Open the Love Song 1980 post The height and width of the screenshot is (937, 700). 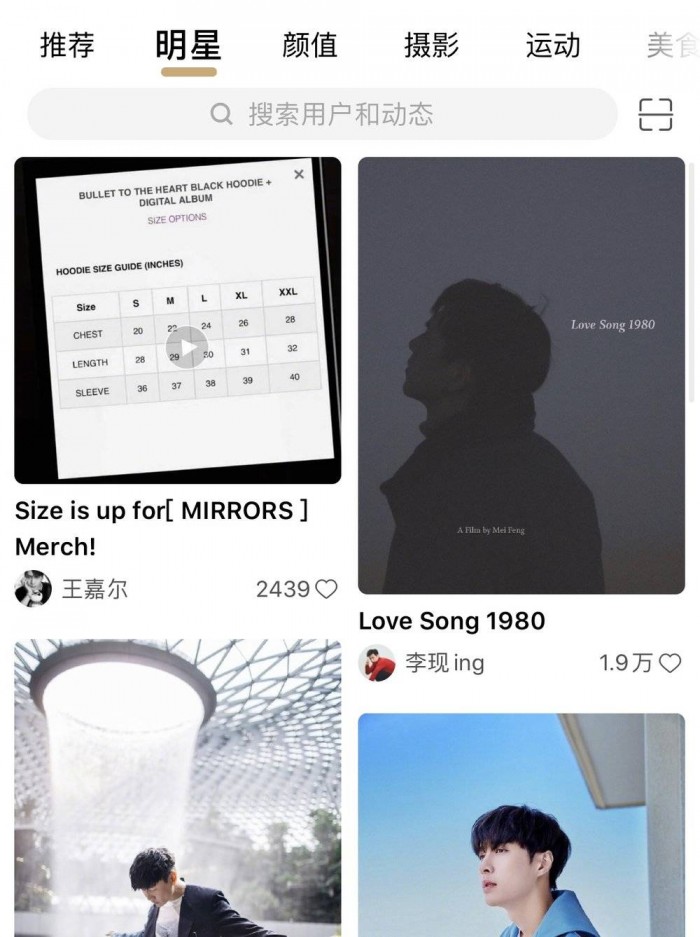coord(521,375)
